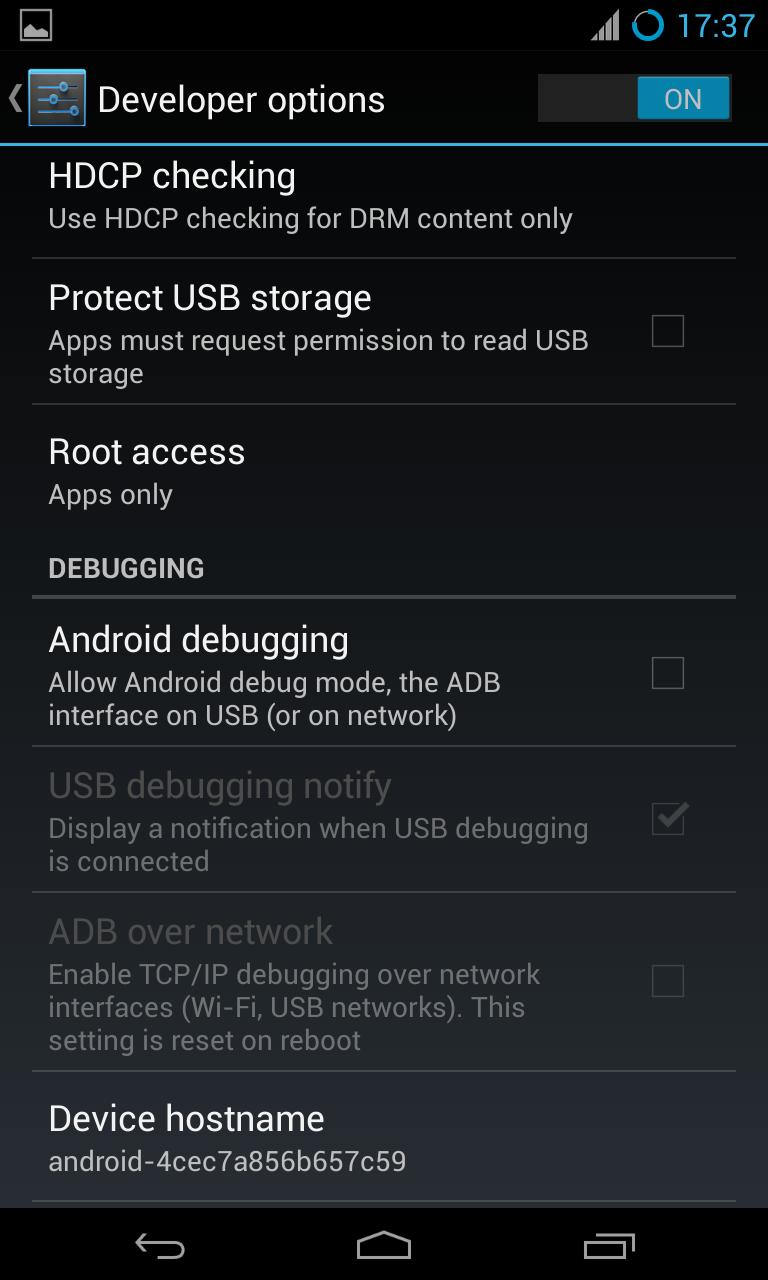Screen dimensions: 768x1280
Task: Turn off the Developer options master switch
Action: 634,99
